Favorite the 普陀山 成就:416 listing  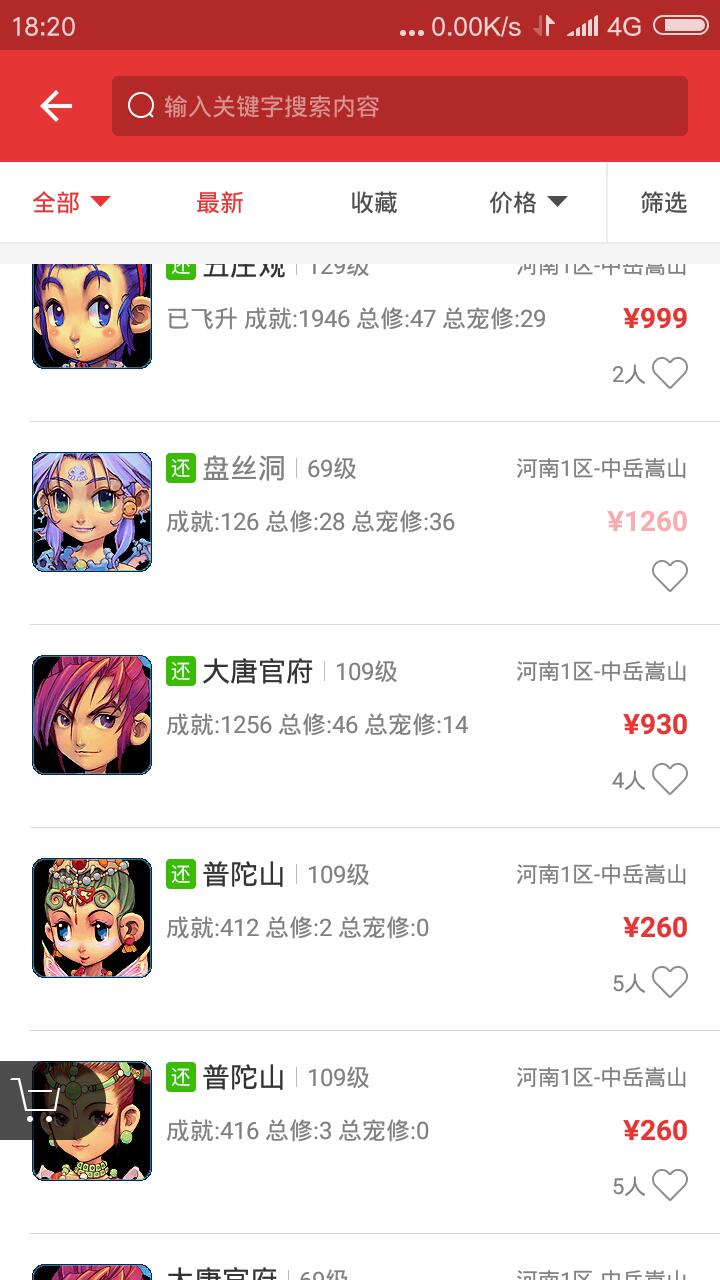tap(669, 1185)
